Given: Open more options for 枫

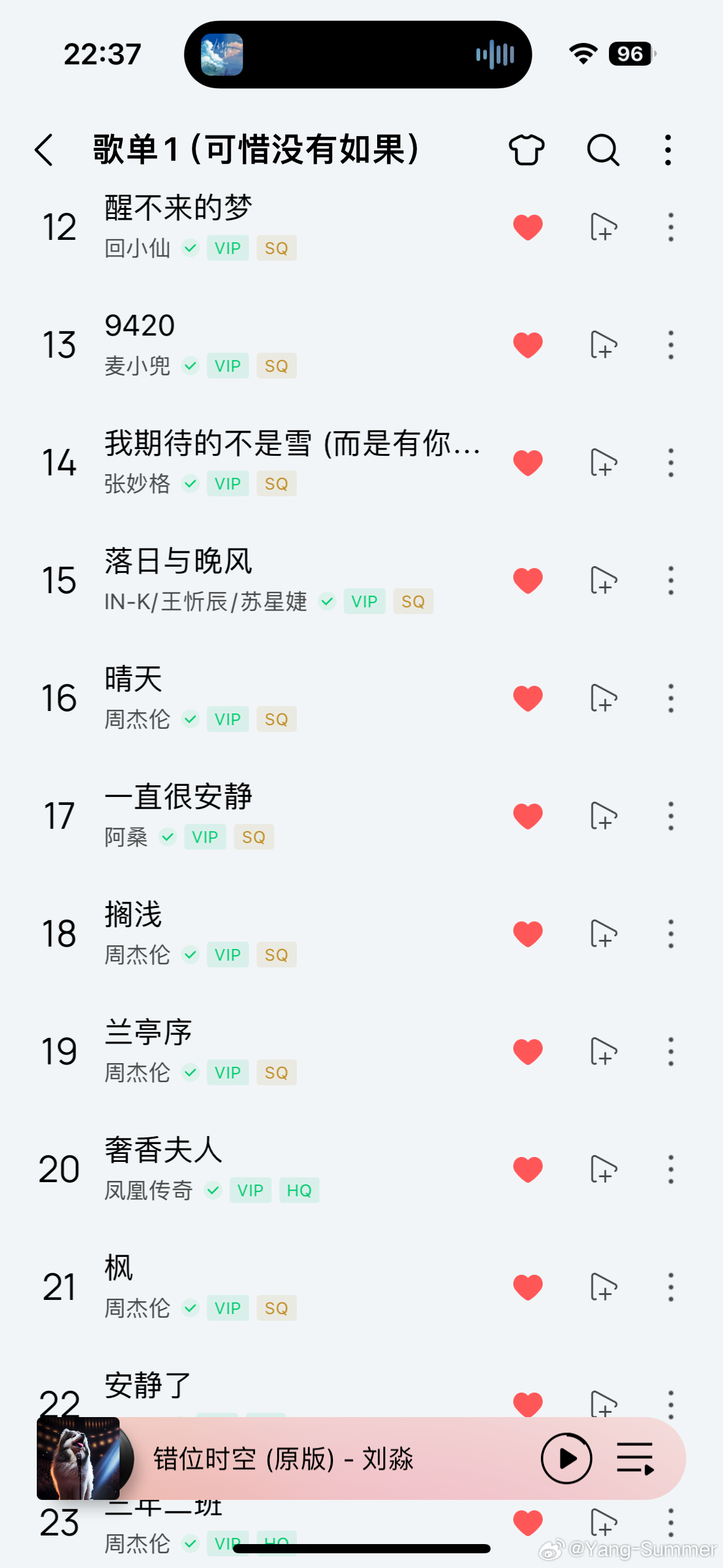Looking at the screenshot, I should [670, 1286].
